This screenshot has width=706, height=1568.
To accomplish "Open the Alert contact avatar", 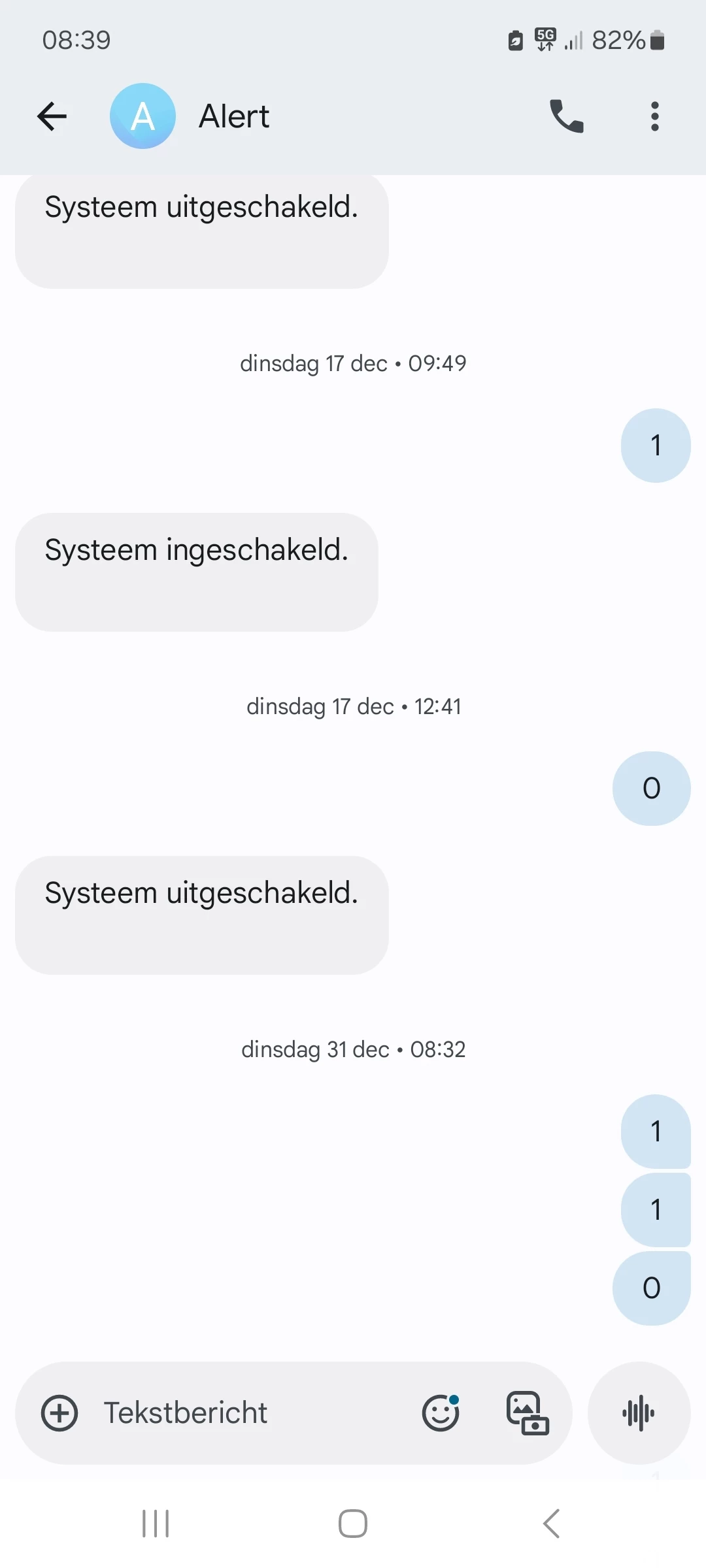I will pos(143,116).
